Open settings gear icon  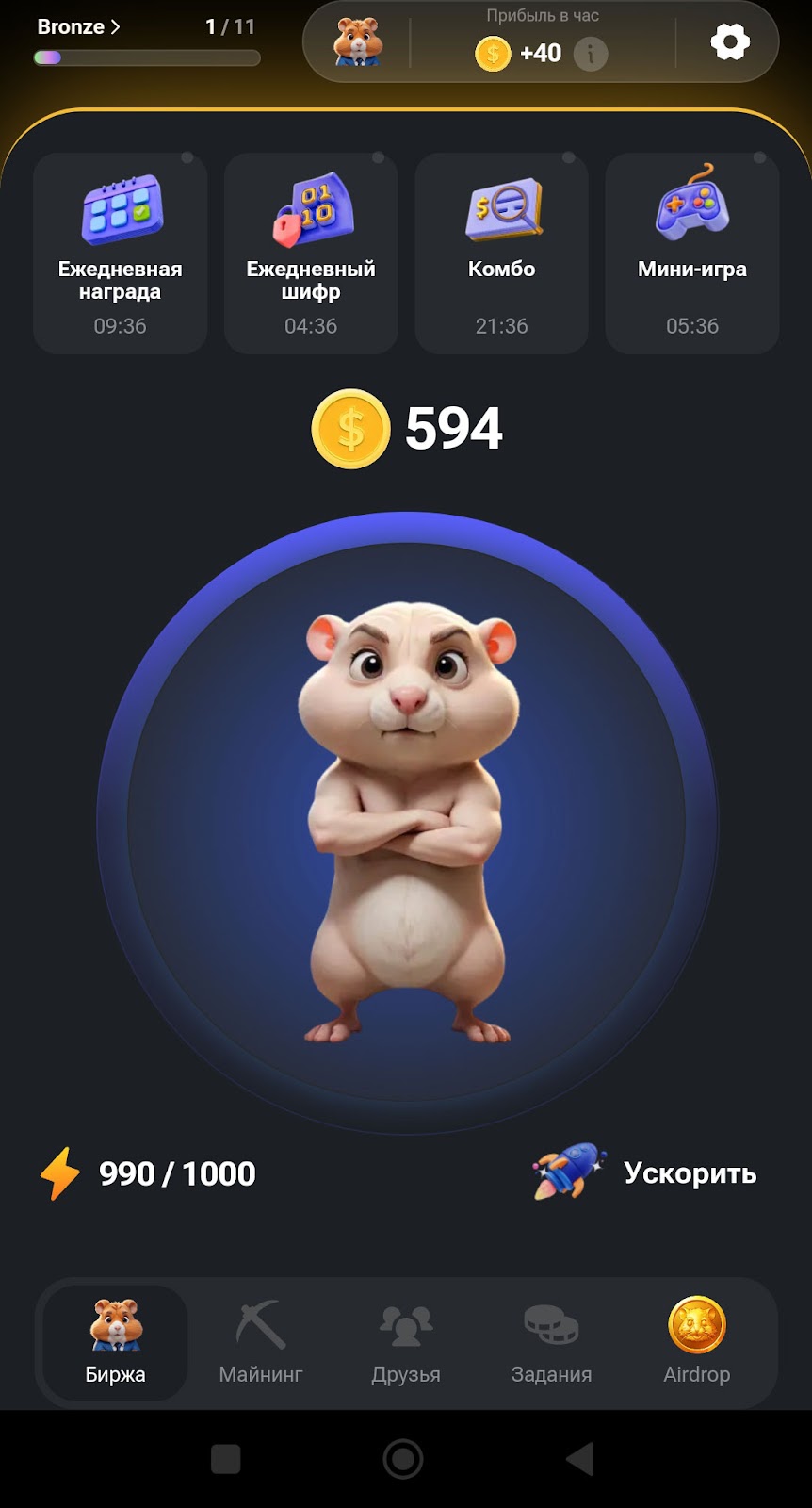click(x=729, y=41)
